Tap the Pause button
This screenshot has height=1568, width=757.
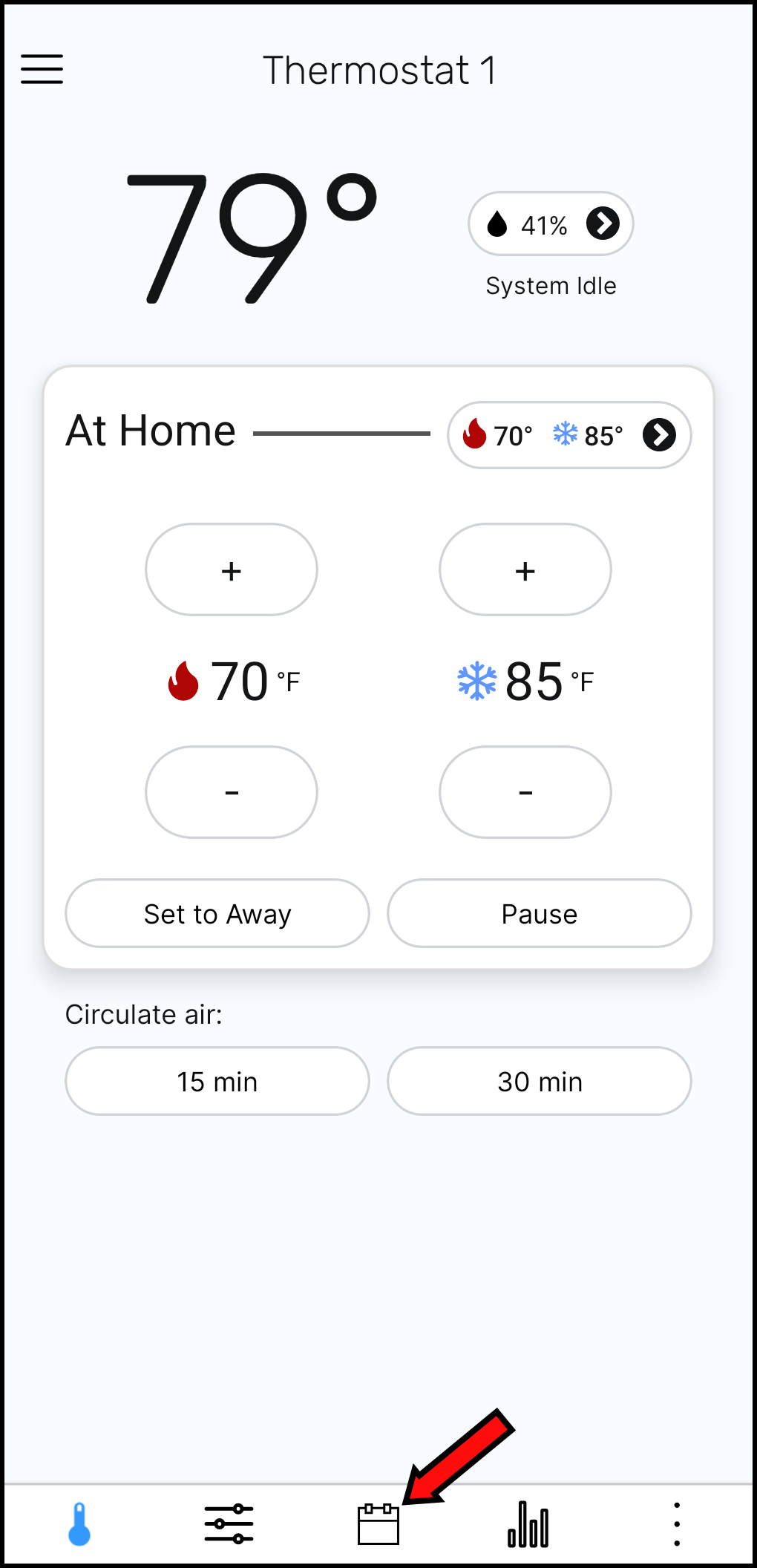[540, 913]
